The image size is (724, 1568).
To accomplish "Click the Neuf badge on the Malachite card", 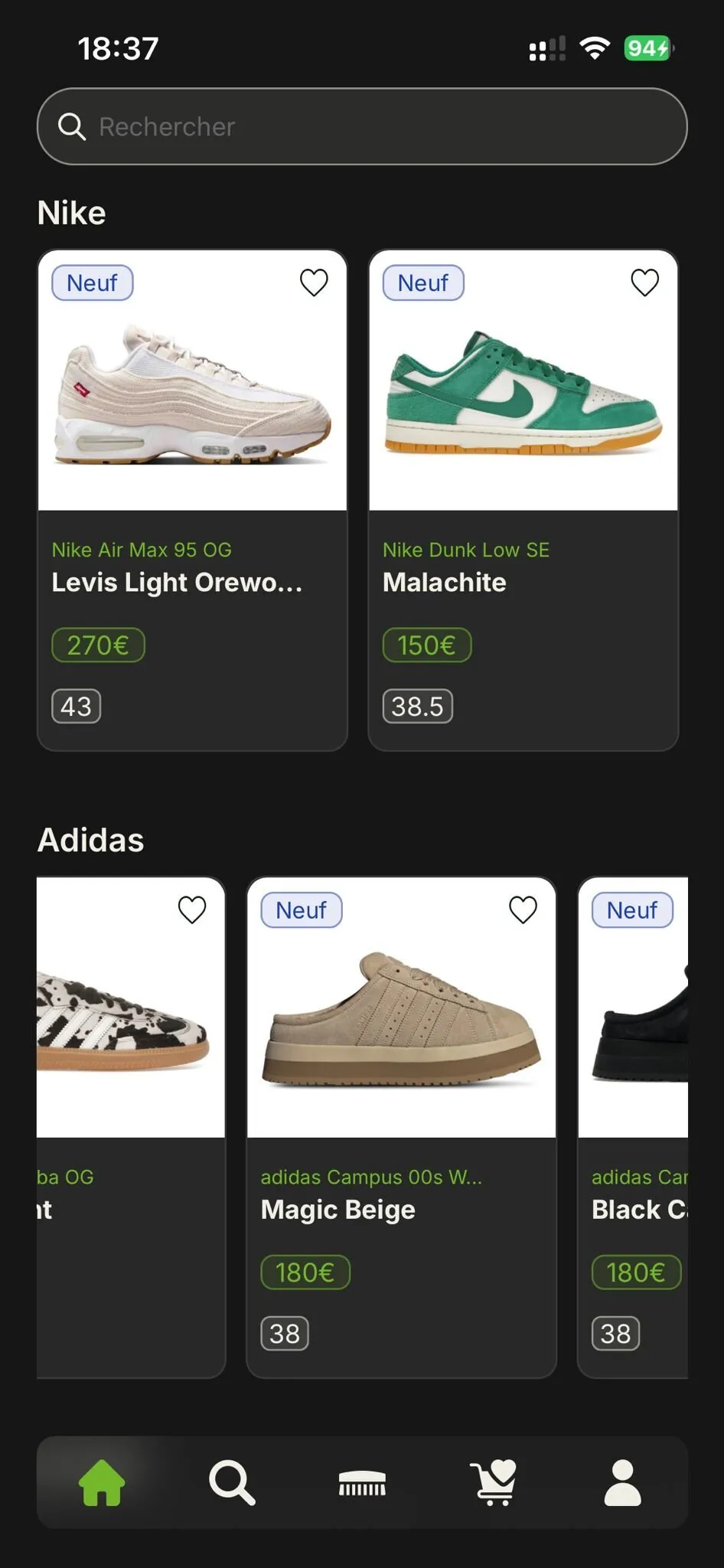I will pyautogui.click(x=422, y=283).
